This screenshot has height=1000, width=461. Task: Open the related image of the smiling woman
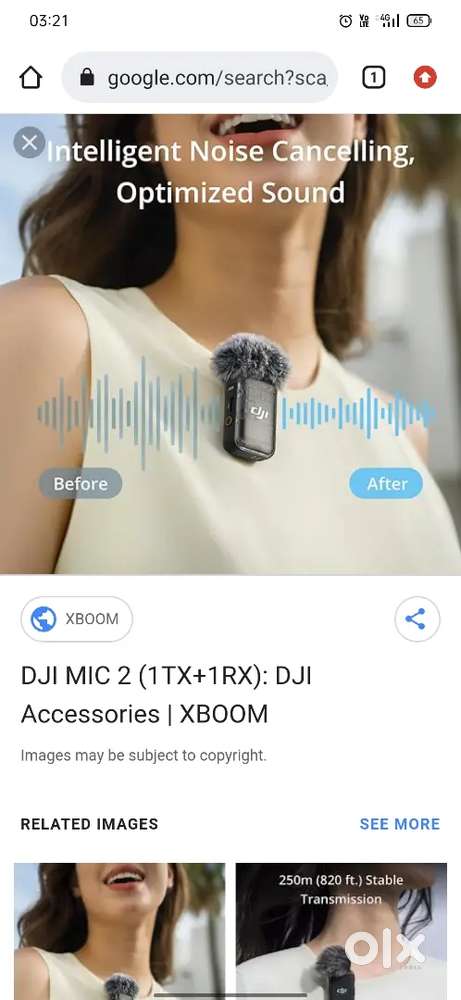point(119,931)
